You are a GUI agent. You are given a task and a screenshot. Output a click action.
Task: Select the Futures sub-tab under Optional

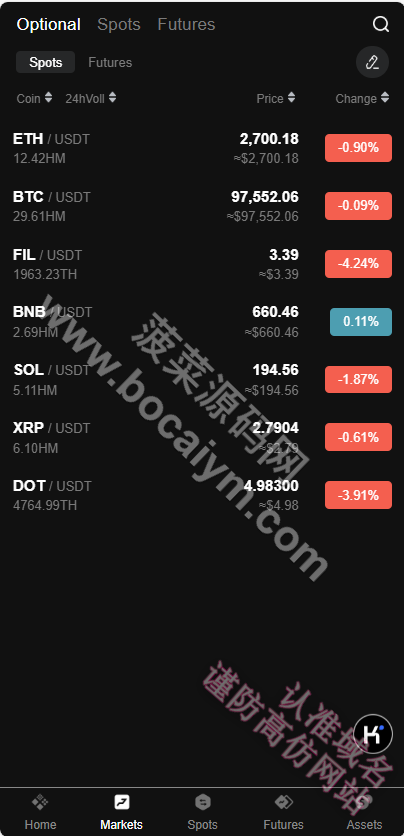point(110,62)
